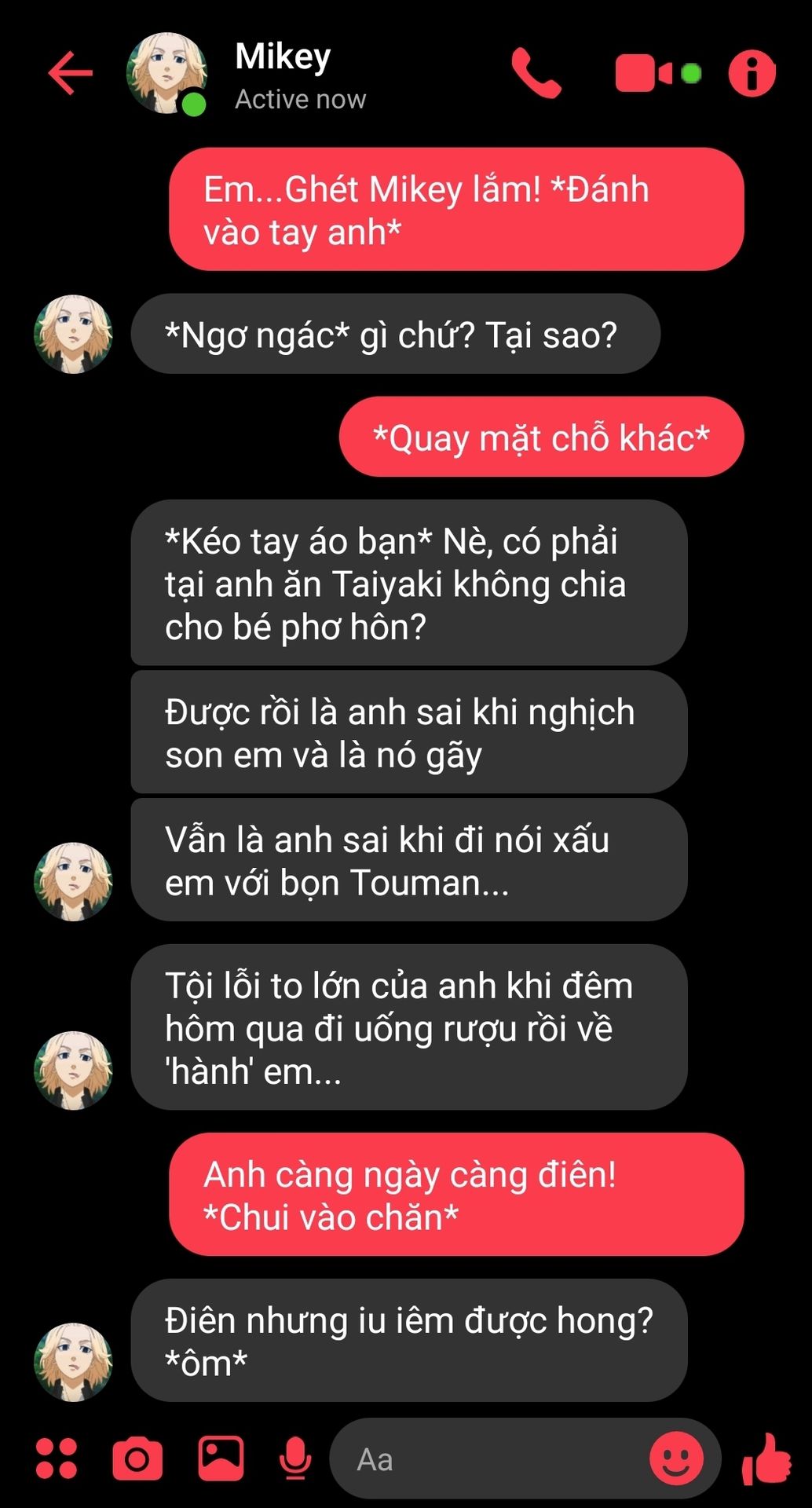Image resolution: width=812 pixels, height=1508 pixels.
Task: Open conversation info for Mikey
Action: (752, 74)
